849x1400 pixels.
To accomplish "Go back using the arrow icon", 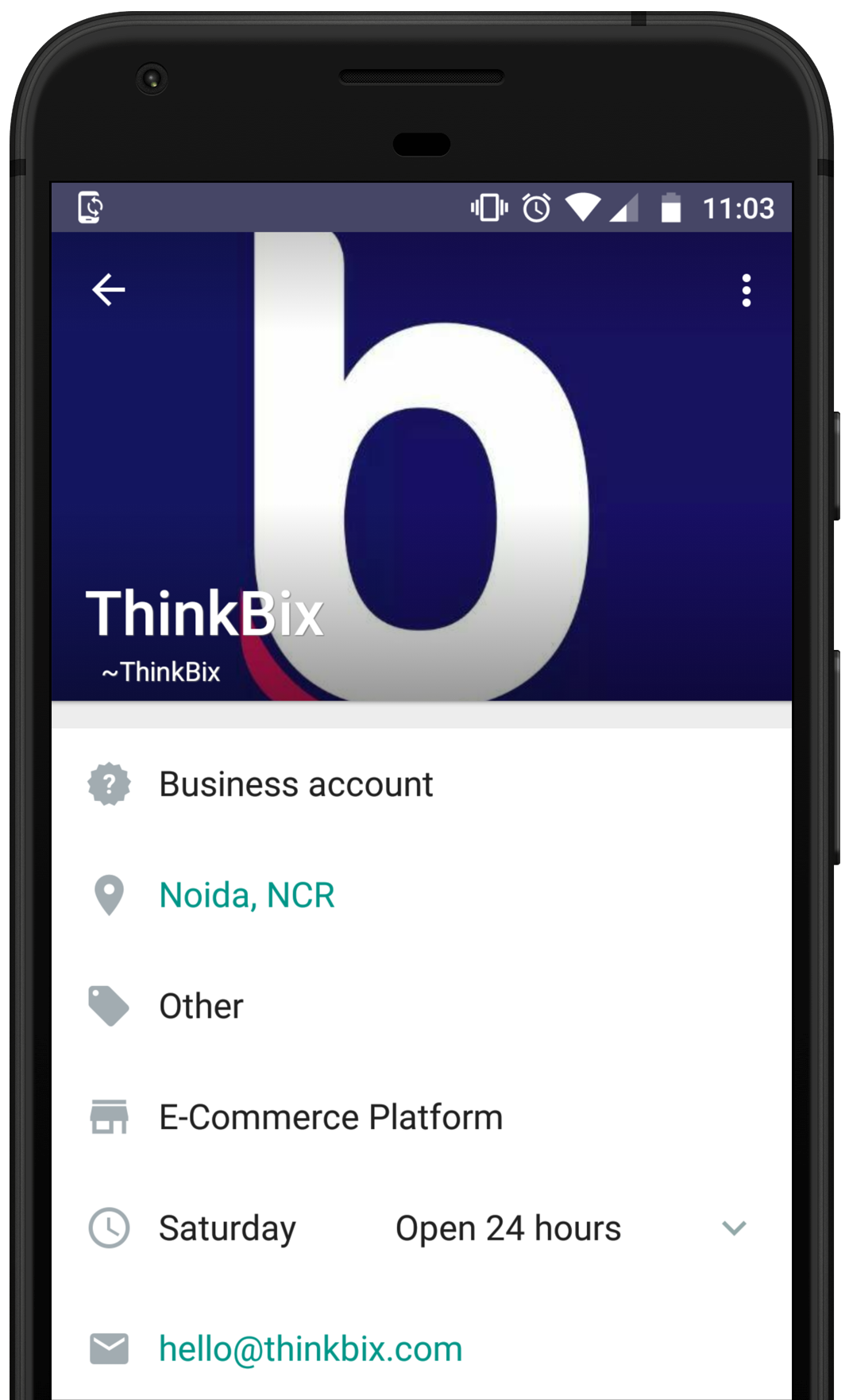I will tap(109, 290).
